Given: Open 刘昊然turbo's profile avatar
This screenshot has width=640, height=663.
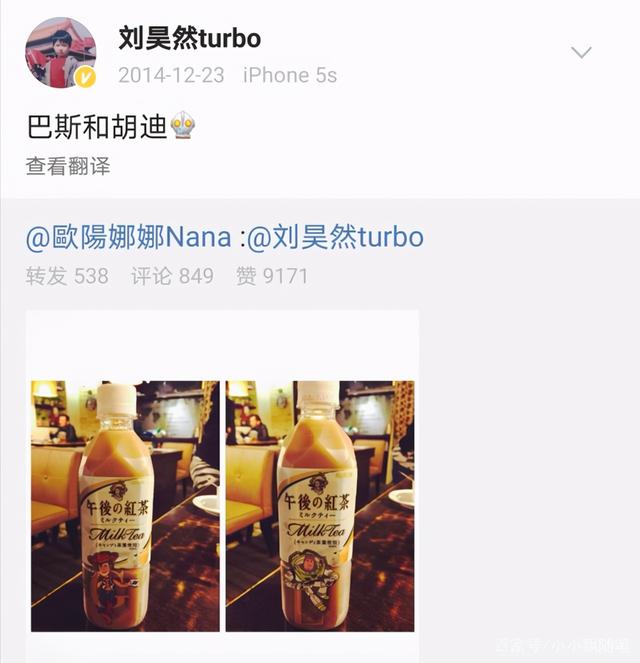Looking at the screenshot, I should [x=61, y=52].
